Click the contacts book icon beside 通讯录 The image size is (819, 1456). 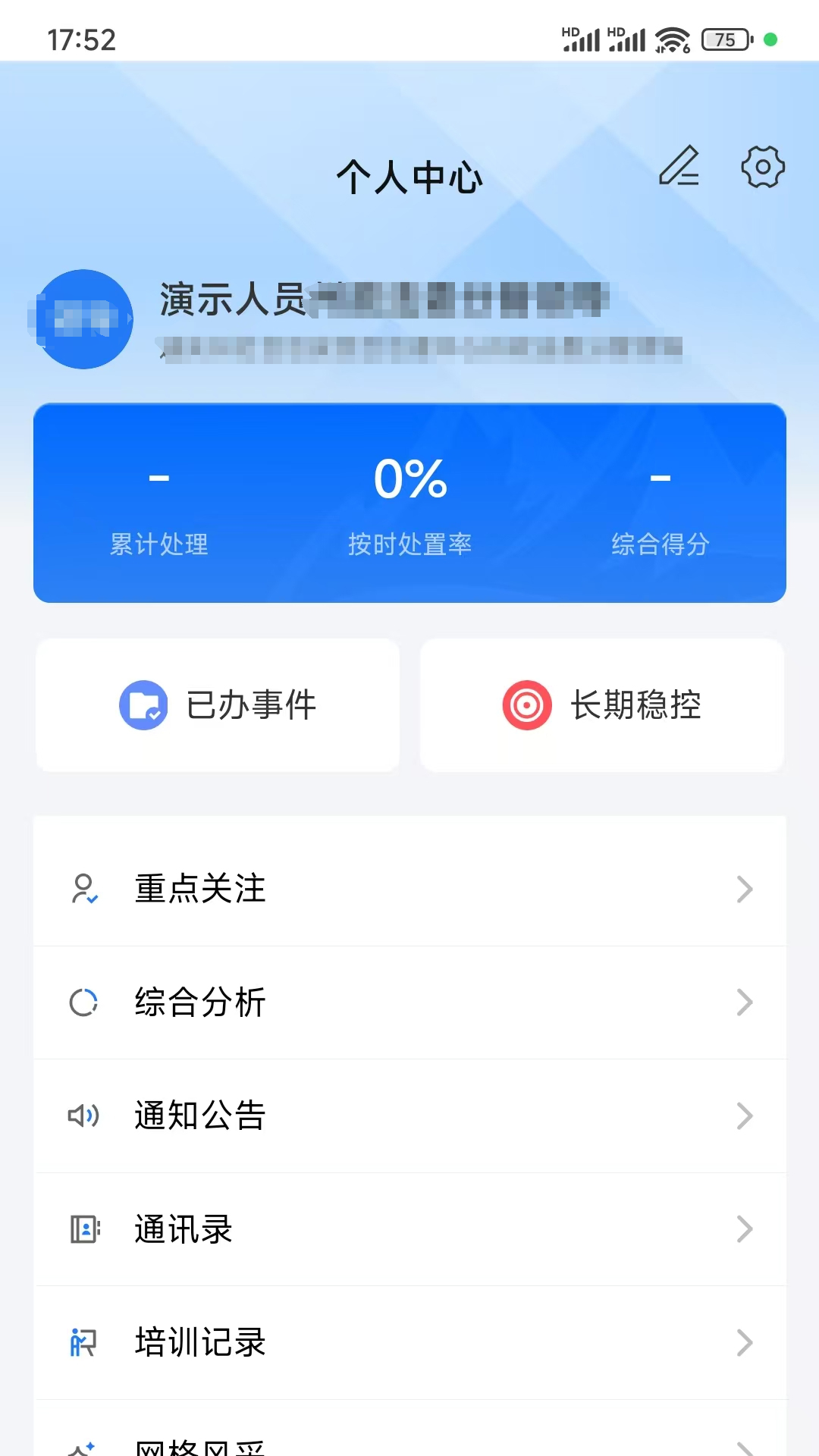click(83, 1229)
